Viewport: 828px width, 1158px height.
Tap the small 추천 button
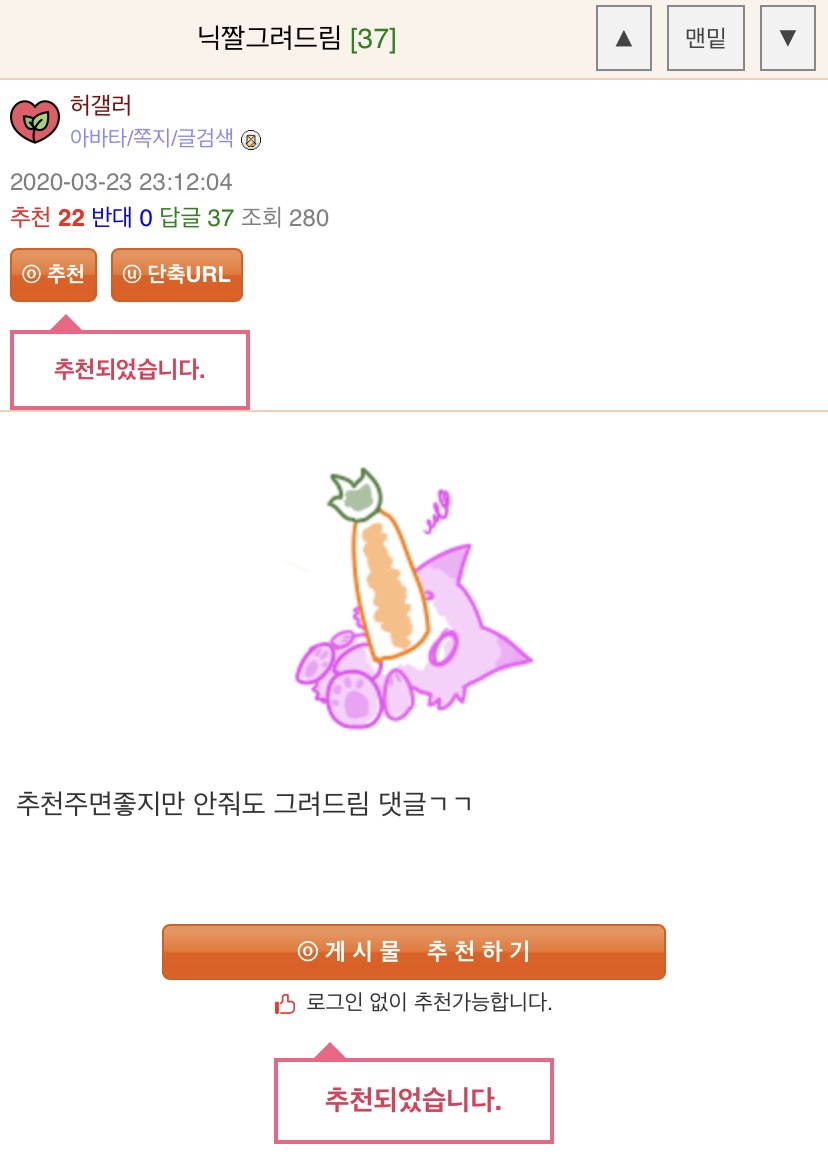[54, 274]
